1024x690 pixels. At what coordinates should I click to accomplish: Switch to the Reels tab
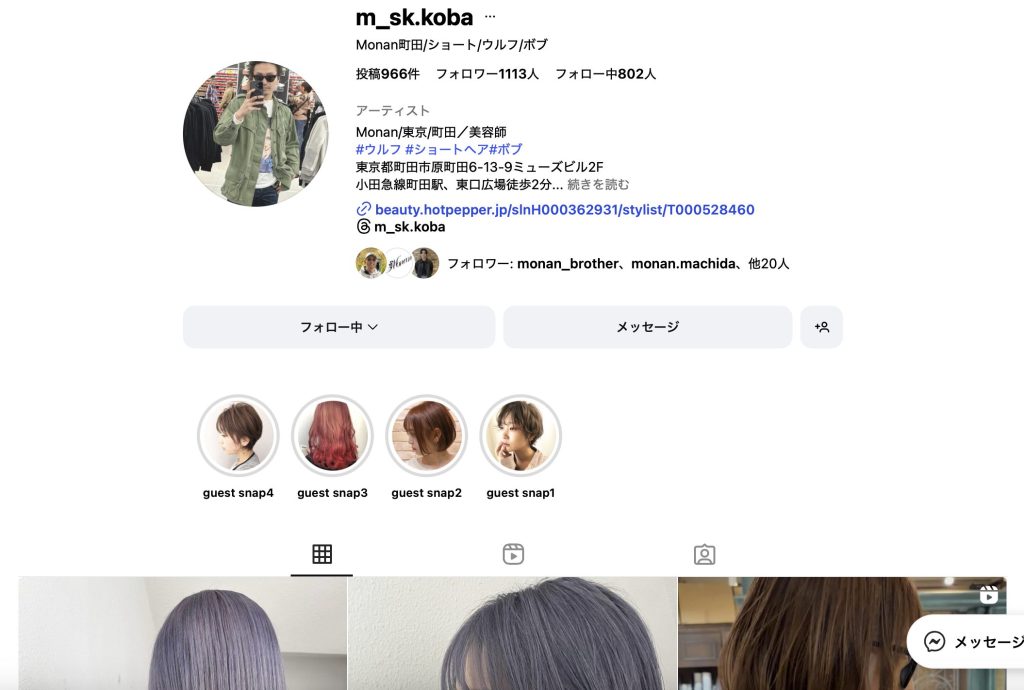pos(513,554)
